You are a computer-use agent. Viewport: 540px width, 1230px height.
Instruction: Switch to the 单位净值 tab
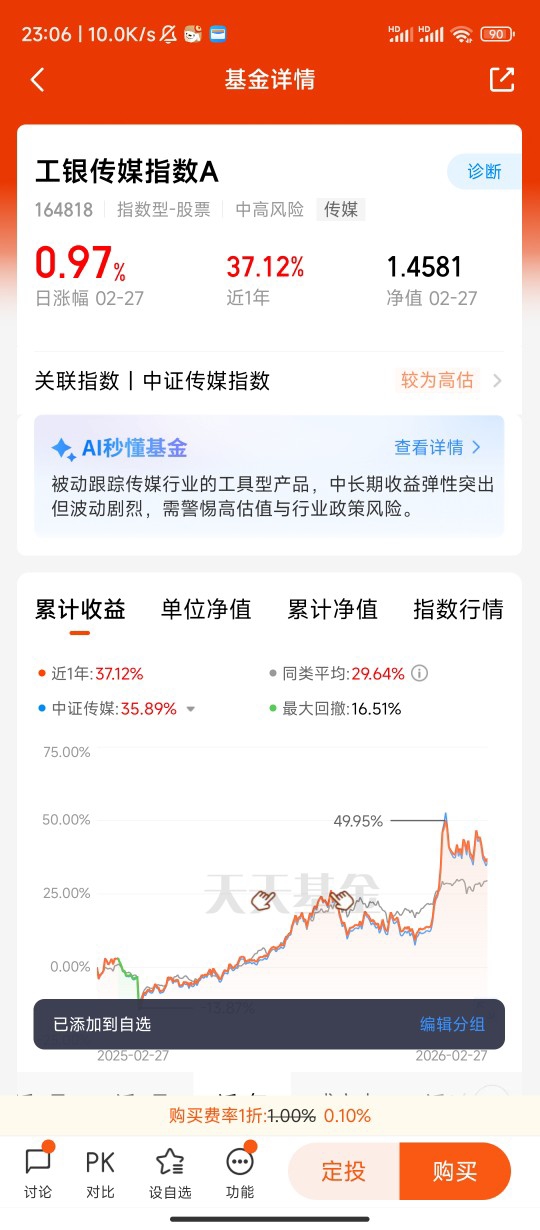click(206, 609)
